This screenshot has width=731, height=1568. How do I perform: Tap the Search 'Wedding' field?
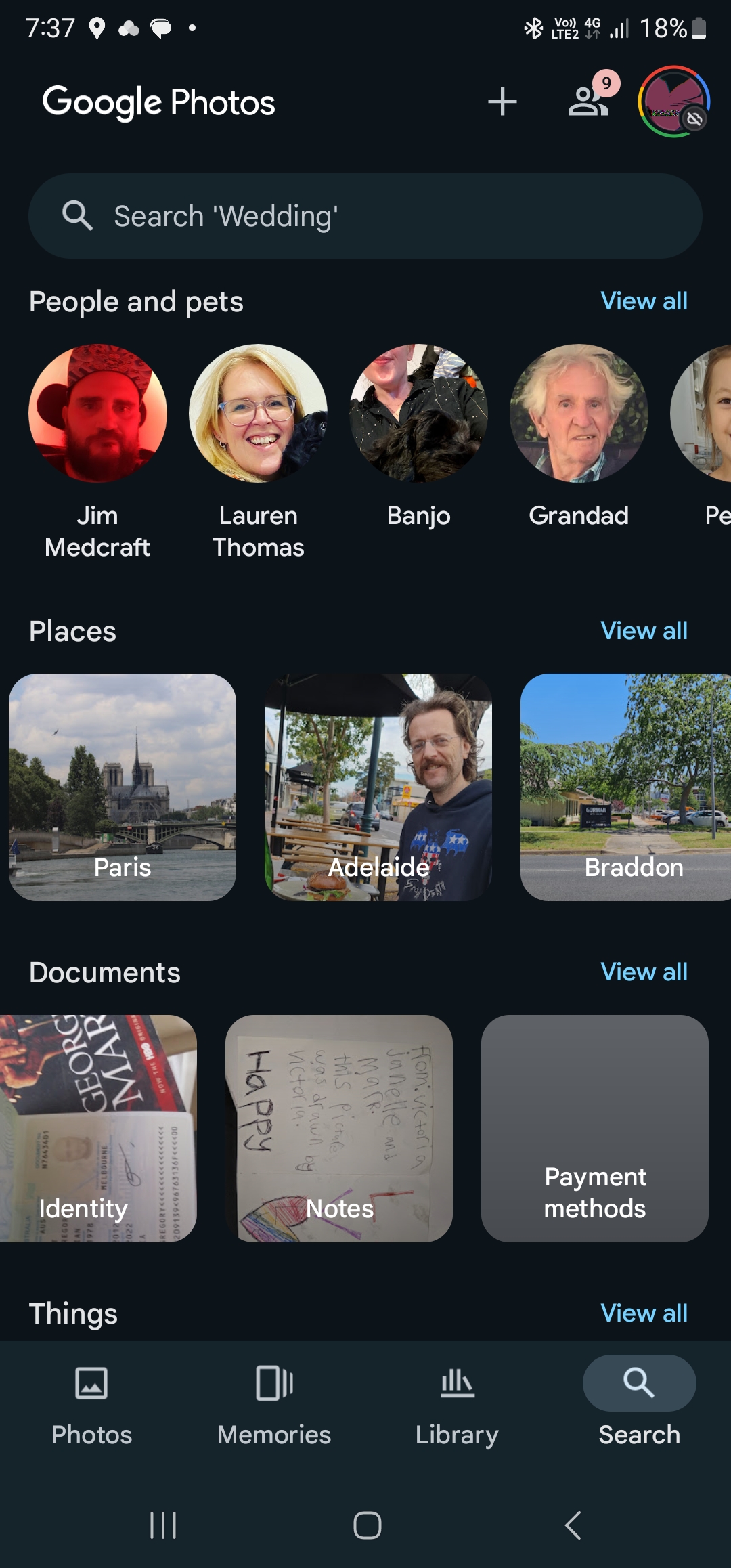365,216
